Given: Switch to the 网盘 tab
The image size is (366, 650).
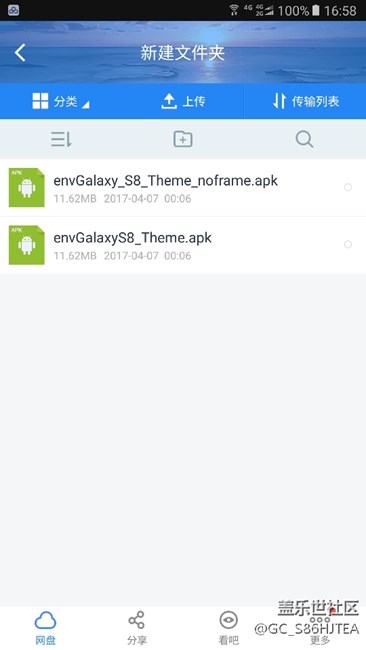Looking at the screenshot, I should pos(45,628).
